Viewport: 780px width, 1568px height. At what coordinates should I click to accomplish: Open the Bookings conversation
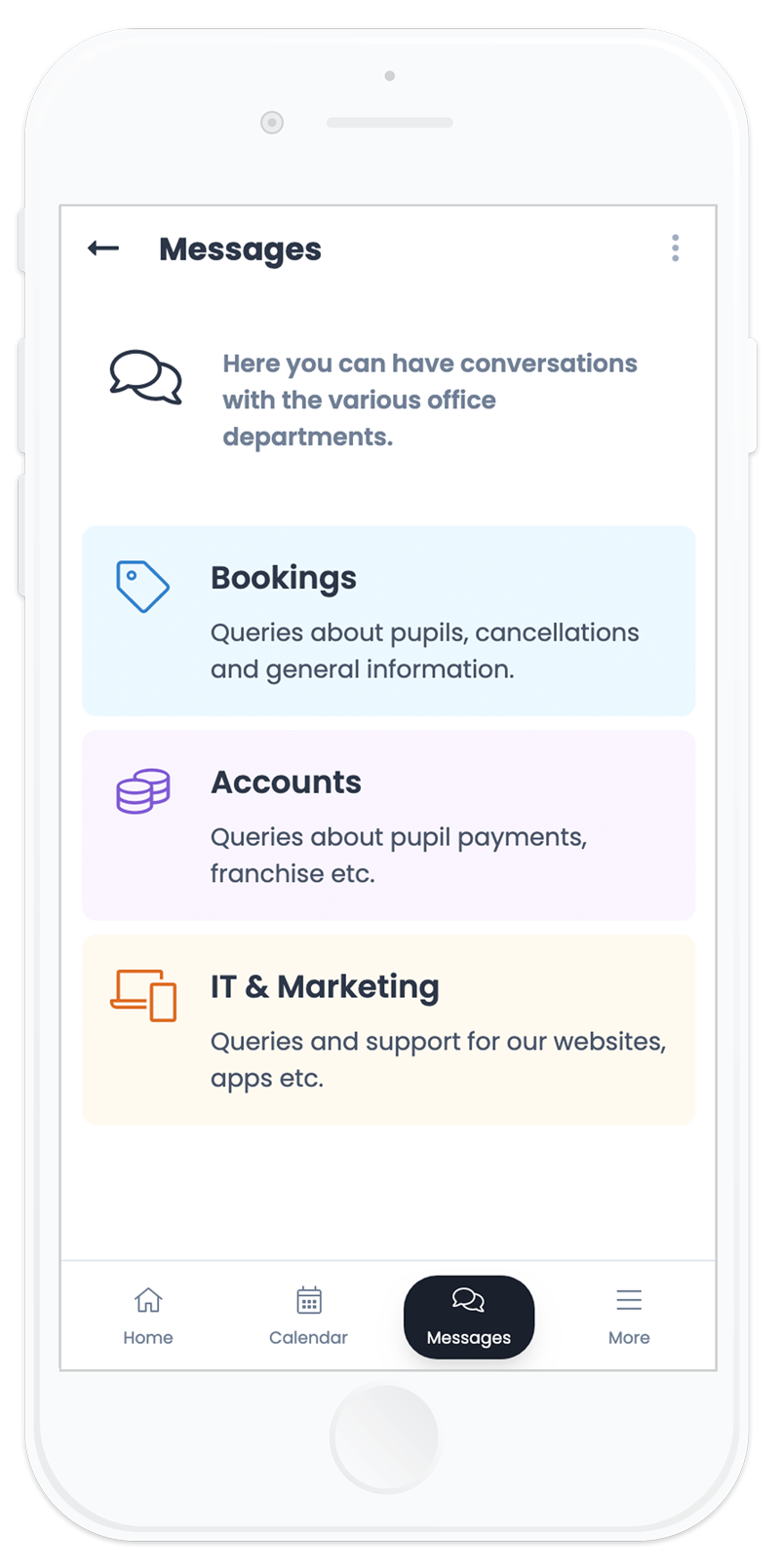pyautogui.click(x=388, y=621)
